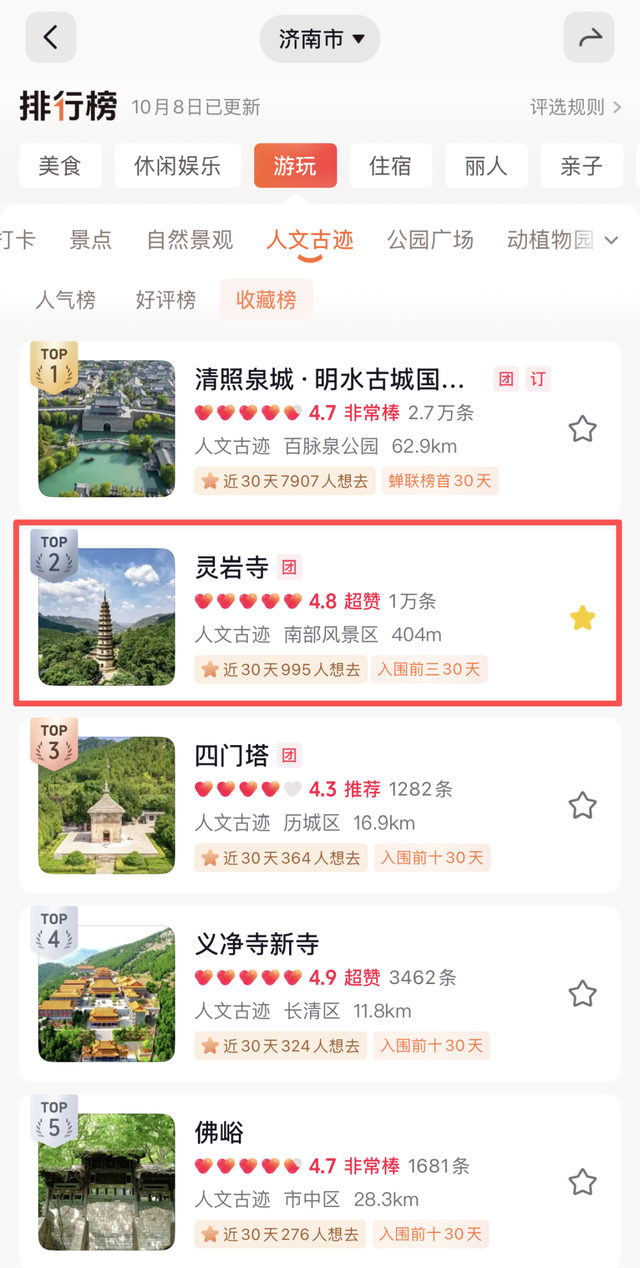Select the 公园广场 sub-tab
Viewport: 640px width, 1268px height.
(x=430, y=240)
